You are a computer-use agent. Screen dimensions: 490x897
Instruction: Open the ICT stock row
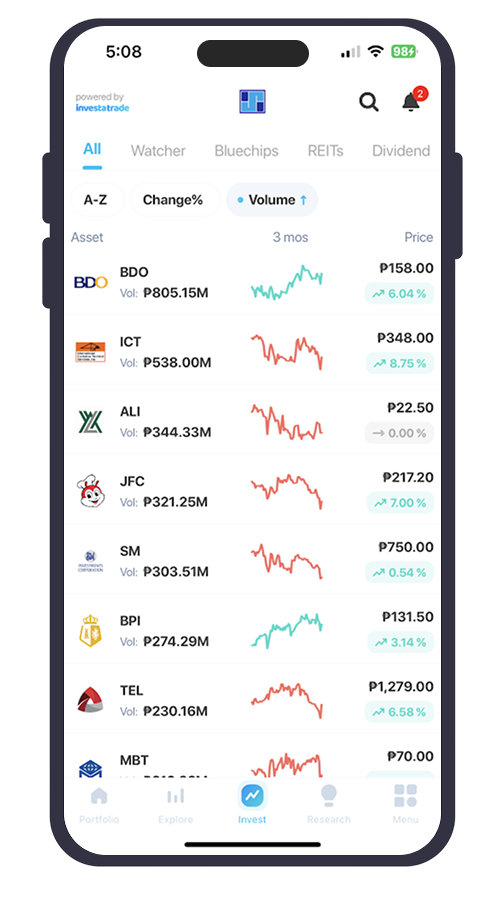(252, 351)
